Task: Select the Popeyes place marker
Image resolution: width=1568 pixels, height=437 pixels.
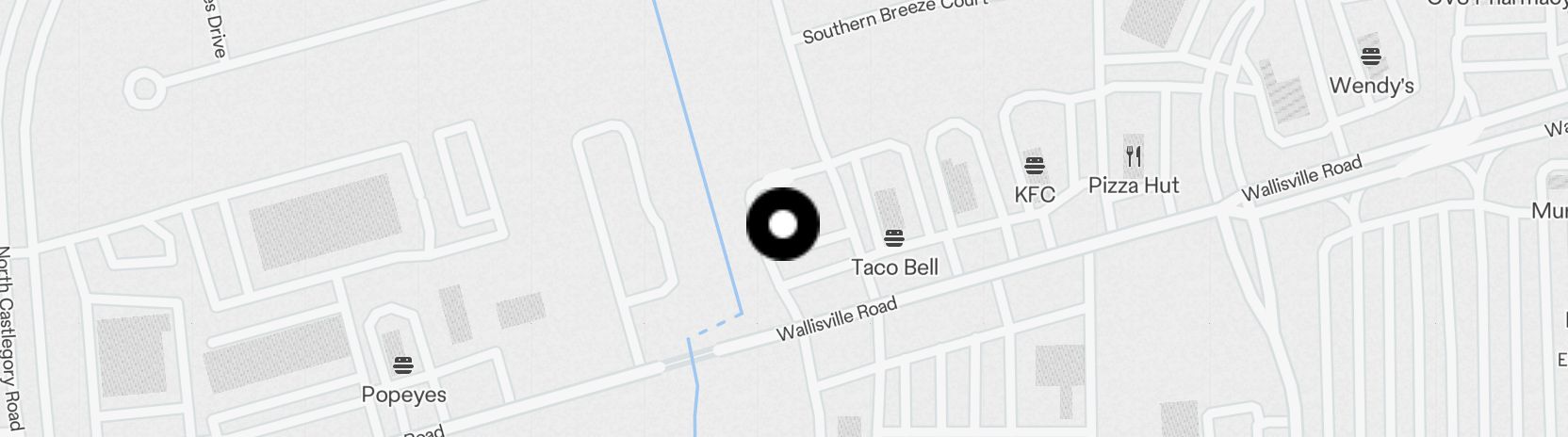Action: click(x=403, y=365)
